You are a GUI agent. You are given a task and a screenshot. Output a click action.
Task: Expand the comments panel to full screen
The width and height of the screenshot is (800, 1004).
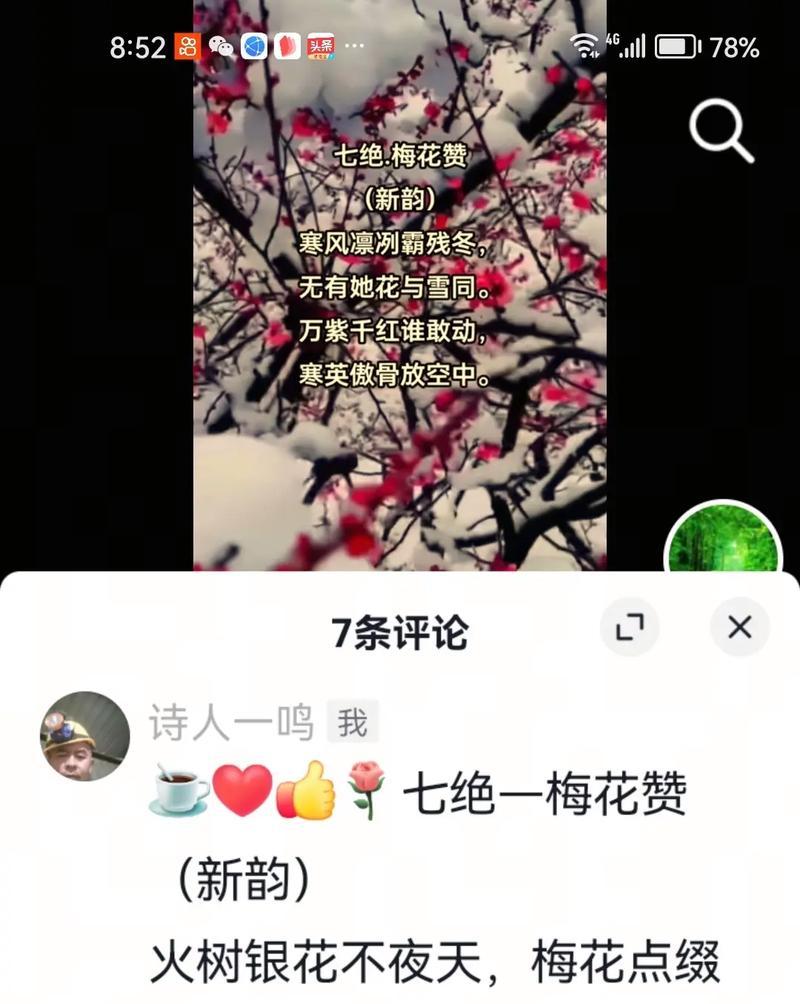[629, 627]
